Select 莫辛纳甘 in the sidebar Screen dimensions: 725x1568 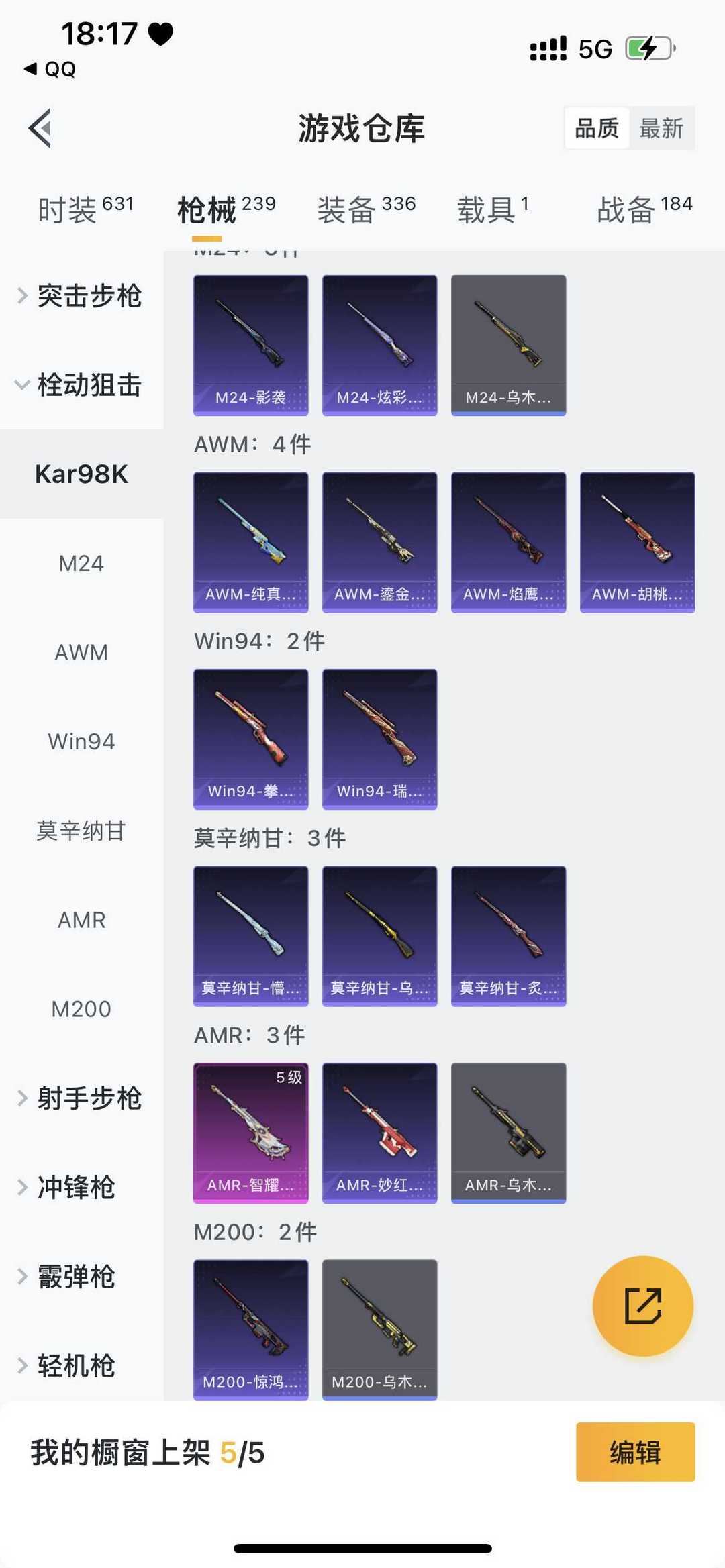coord(81,831)
